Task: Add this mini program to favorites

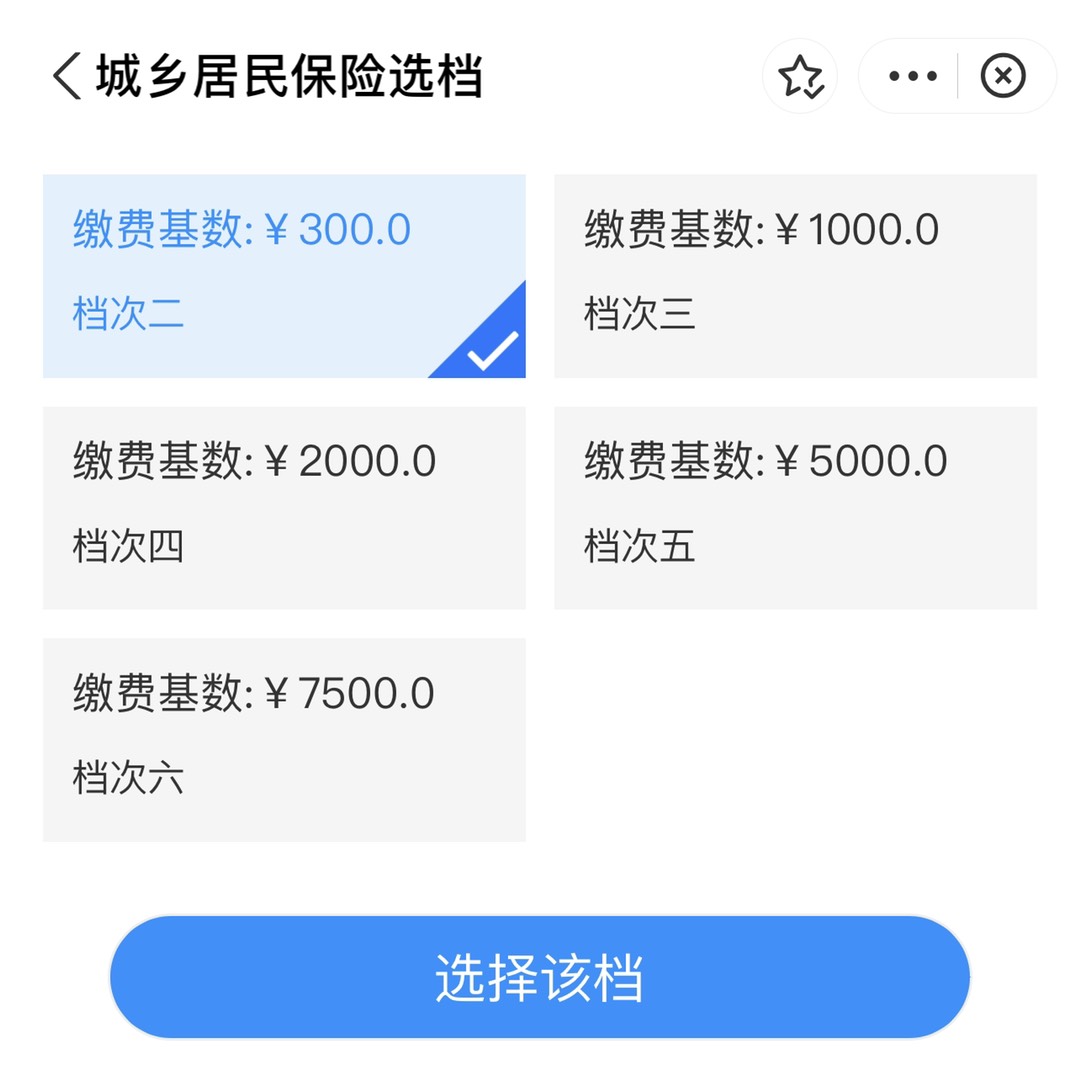Action: tap(800, 76)
